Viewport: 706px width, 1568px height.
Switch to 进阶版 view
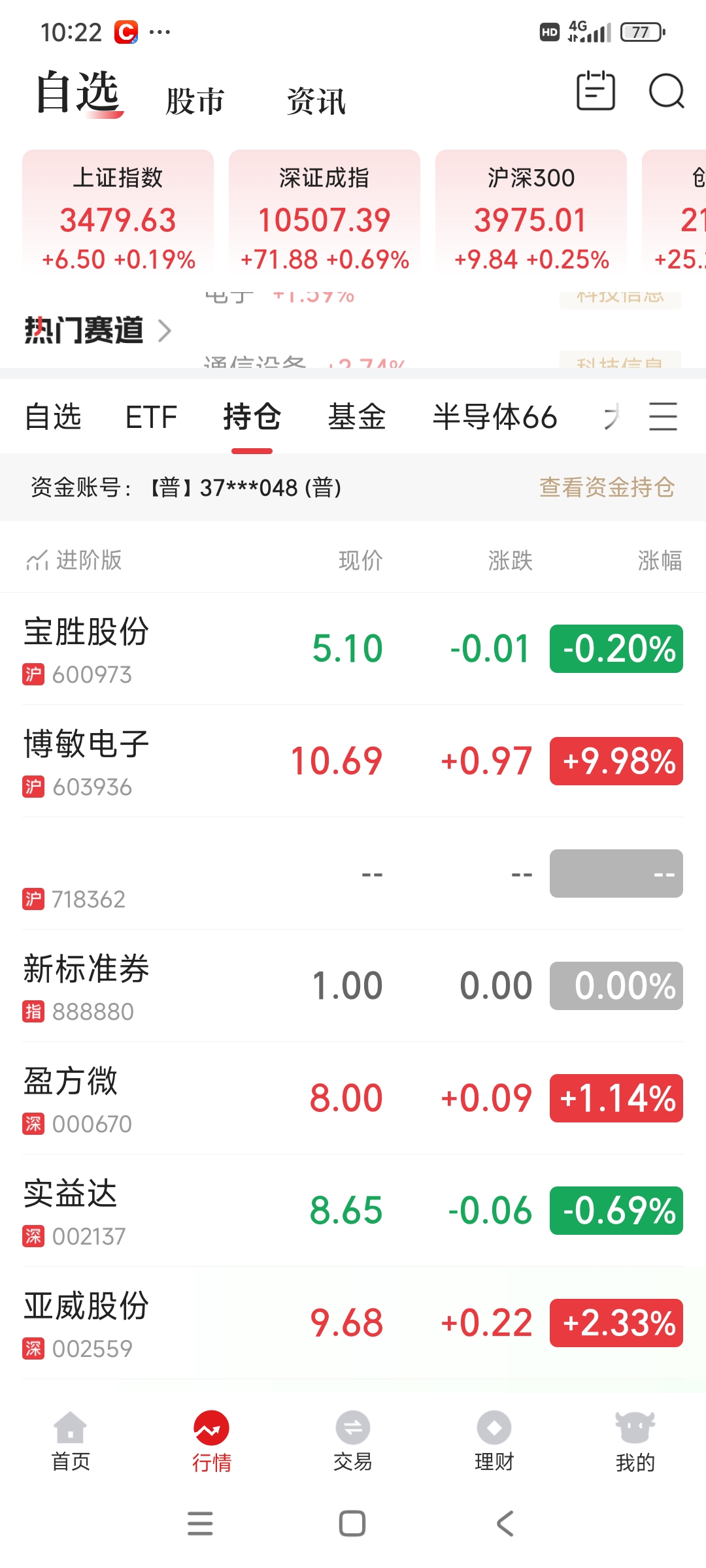(74, 560)
